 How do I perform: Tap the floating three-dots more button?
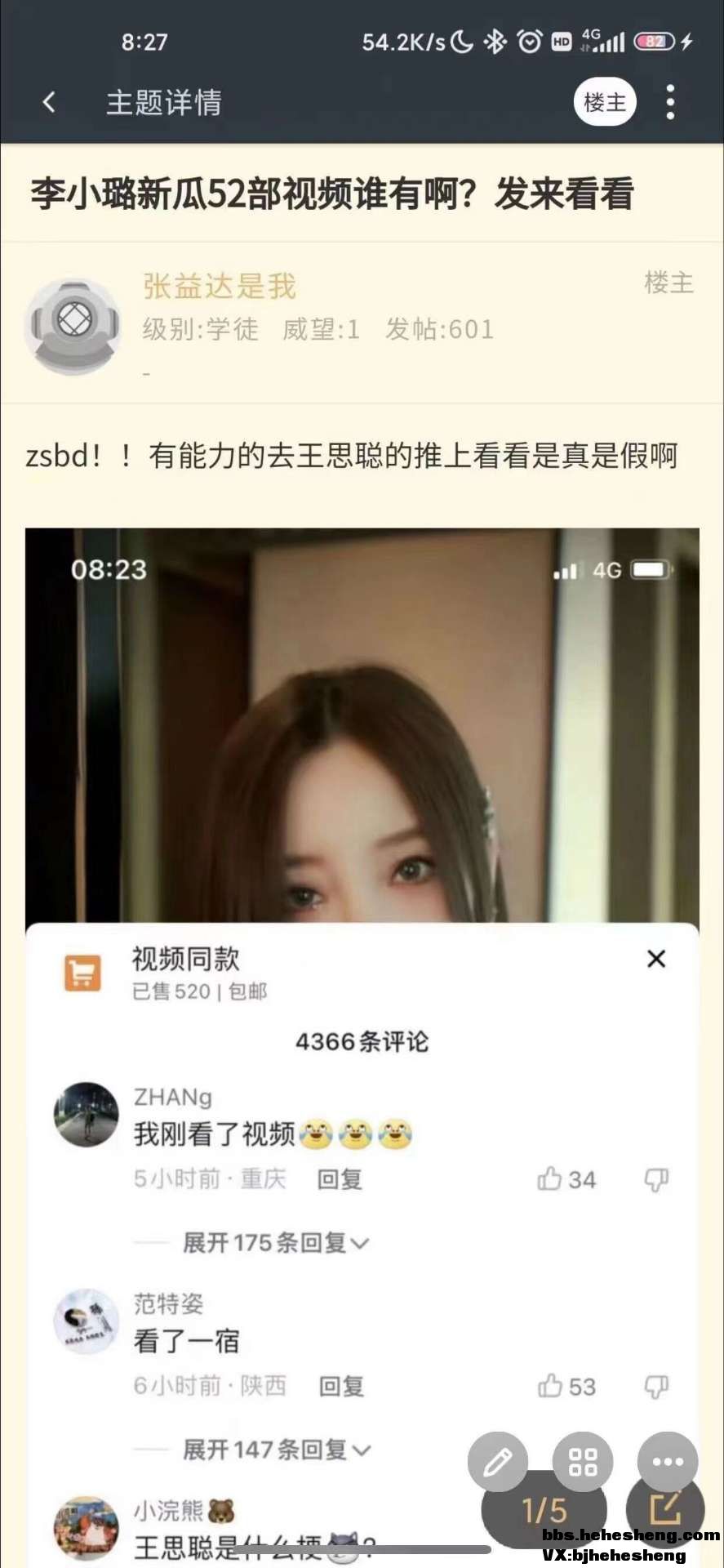click(667, 1462)
